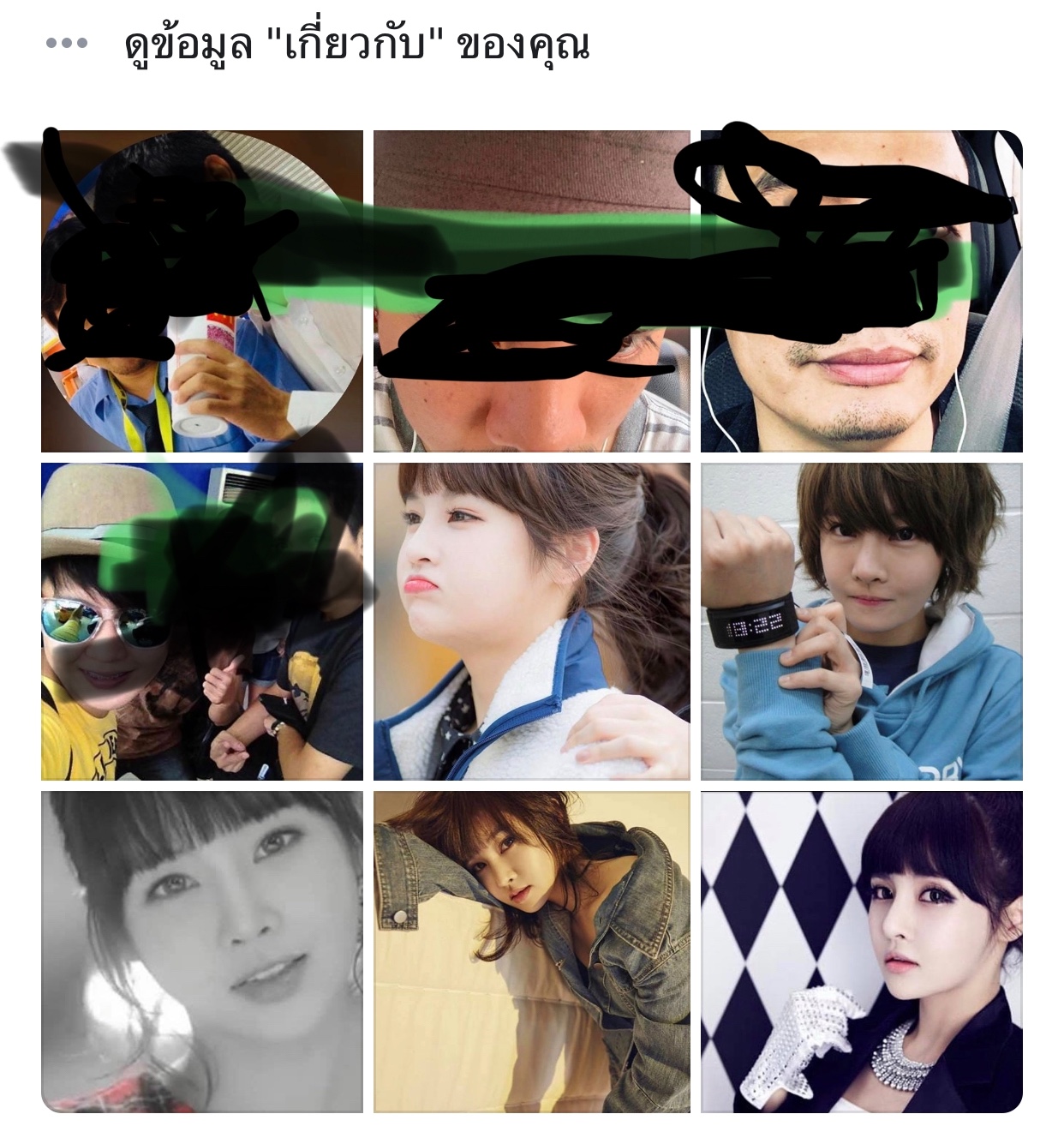
Task: Open the car selfie photo with white earphones
Action: [861, 291]
